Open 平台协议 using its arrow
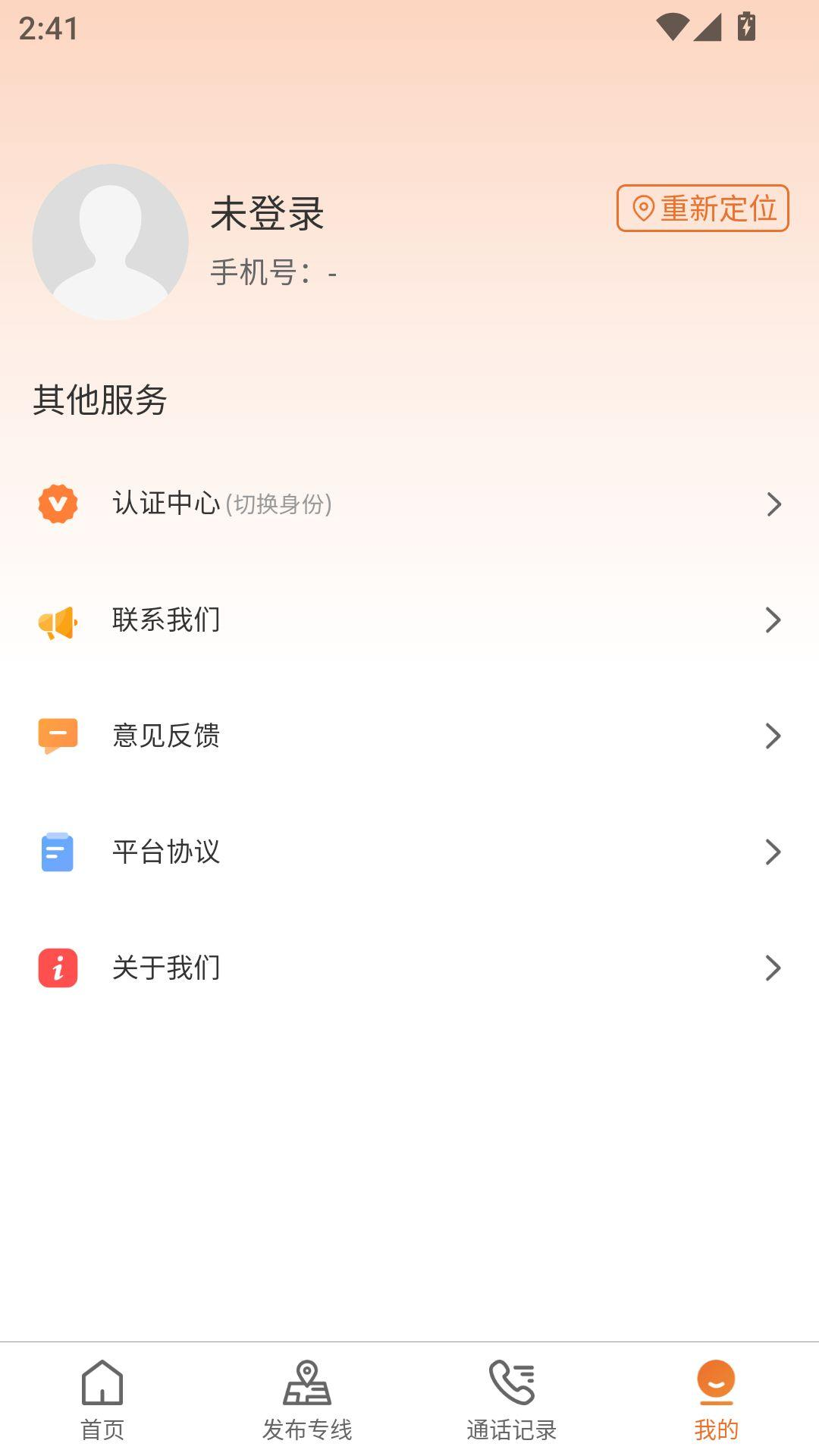Image resolution: width=819 pixels, height=1456 pixels. (x=774, y=852)
